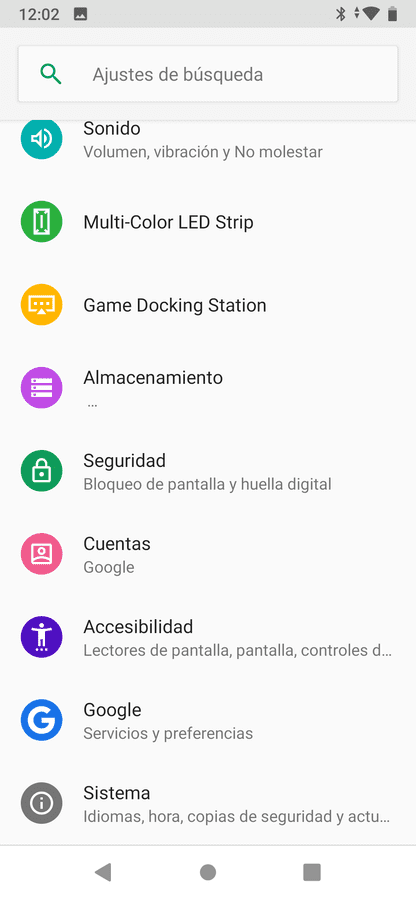Tap the home button in navigation bar
416x900 pixels.
208,872
